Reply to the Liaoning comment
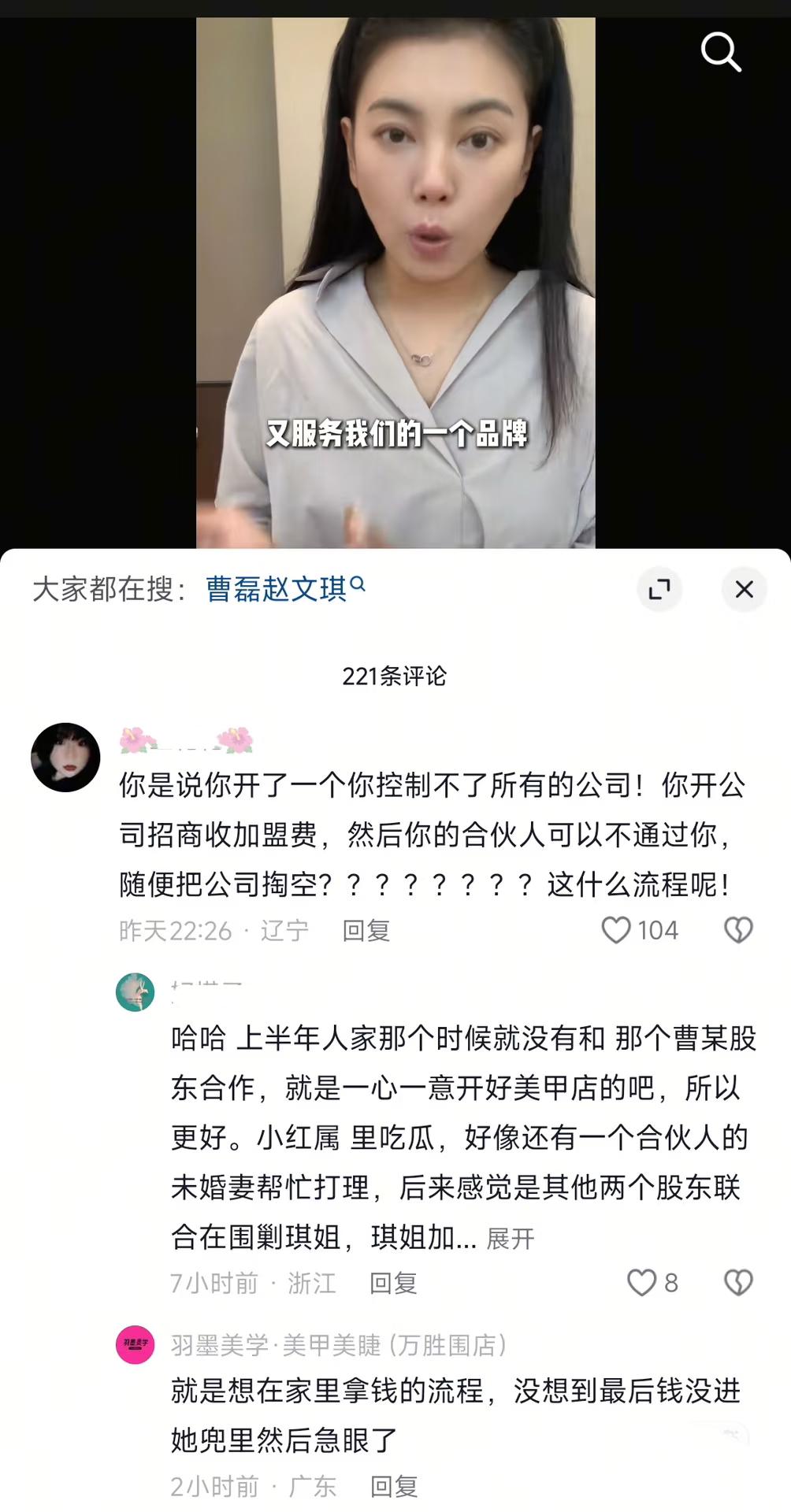 [366, 931]
